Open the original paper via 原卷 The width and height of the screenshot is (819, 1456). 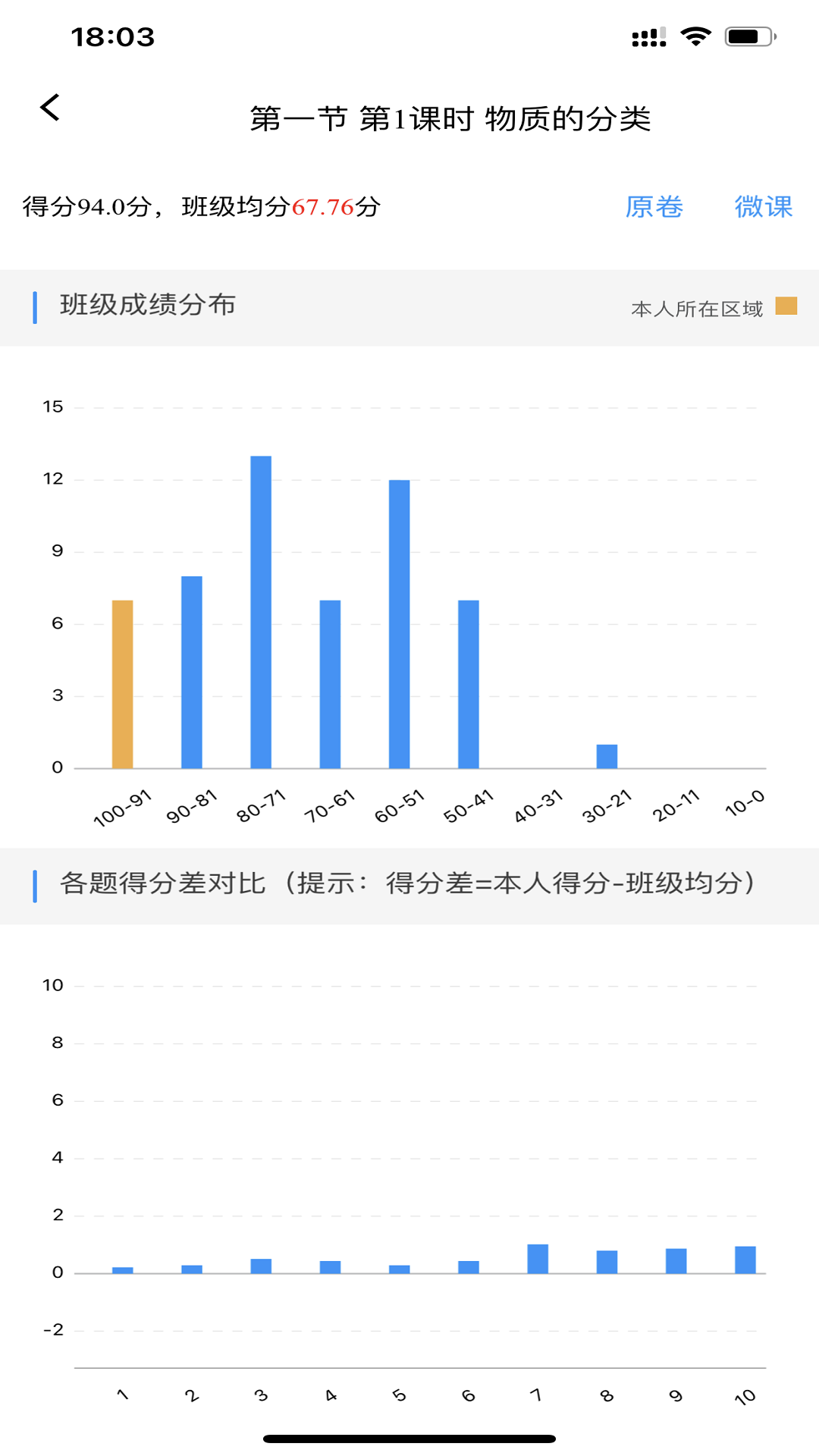coord(655,206)
